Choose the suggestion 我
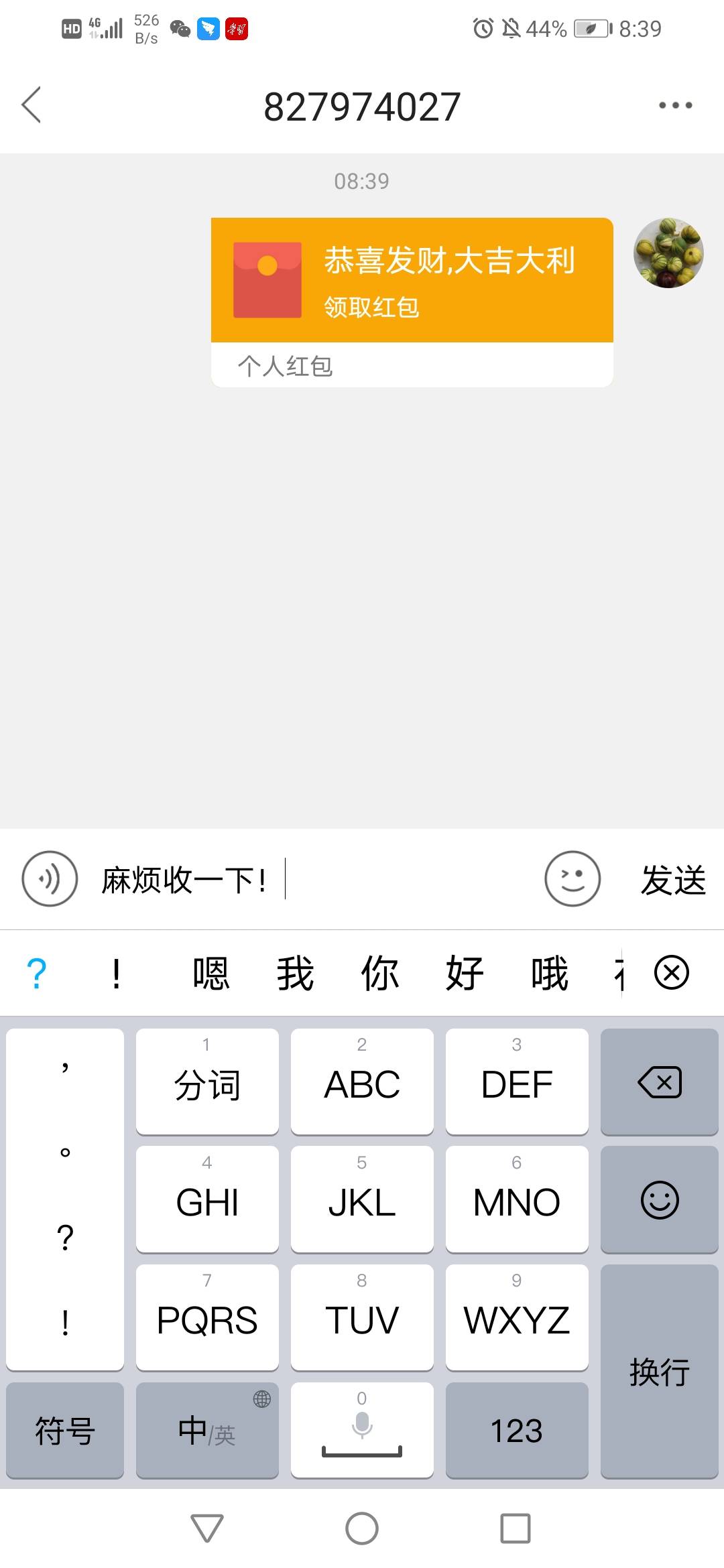 tap(296, 973)
